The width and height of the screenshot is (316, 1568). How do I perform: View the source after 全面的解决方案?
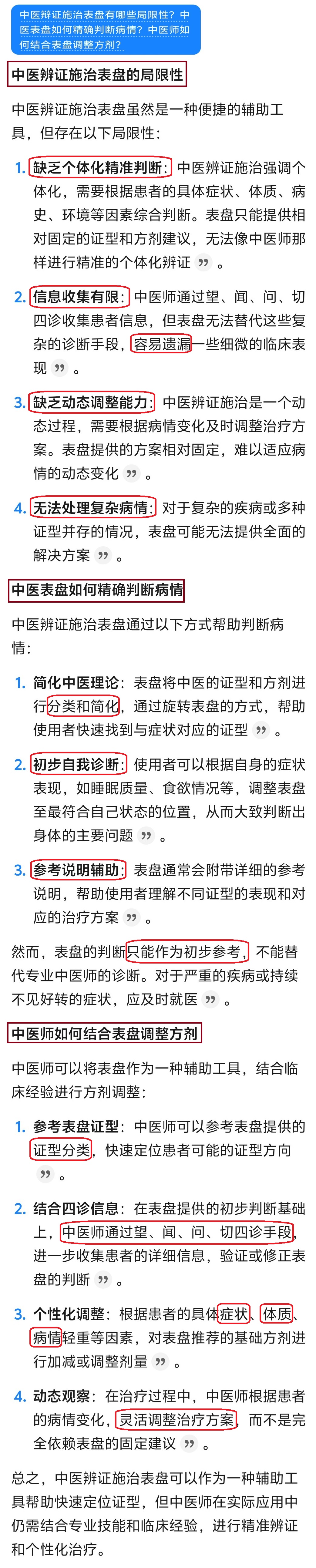pyautogui.click(x=103, y=554)
